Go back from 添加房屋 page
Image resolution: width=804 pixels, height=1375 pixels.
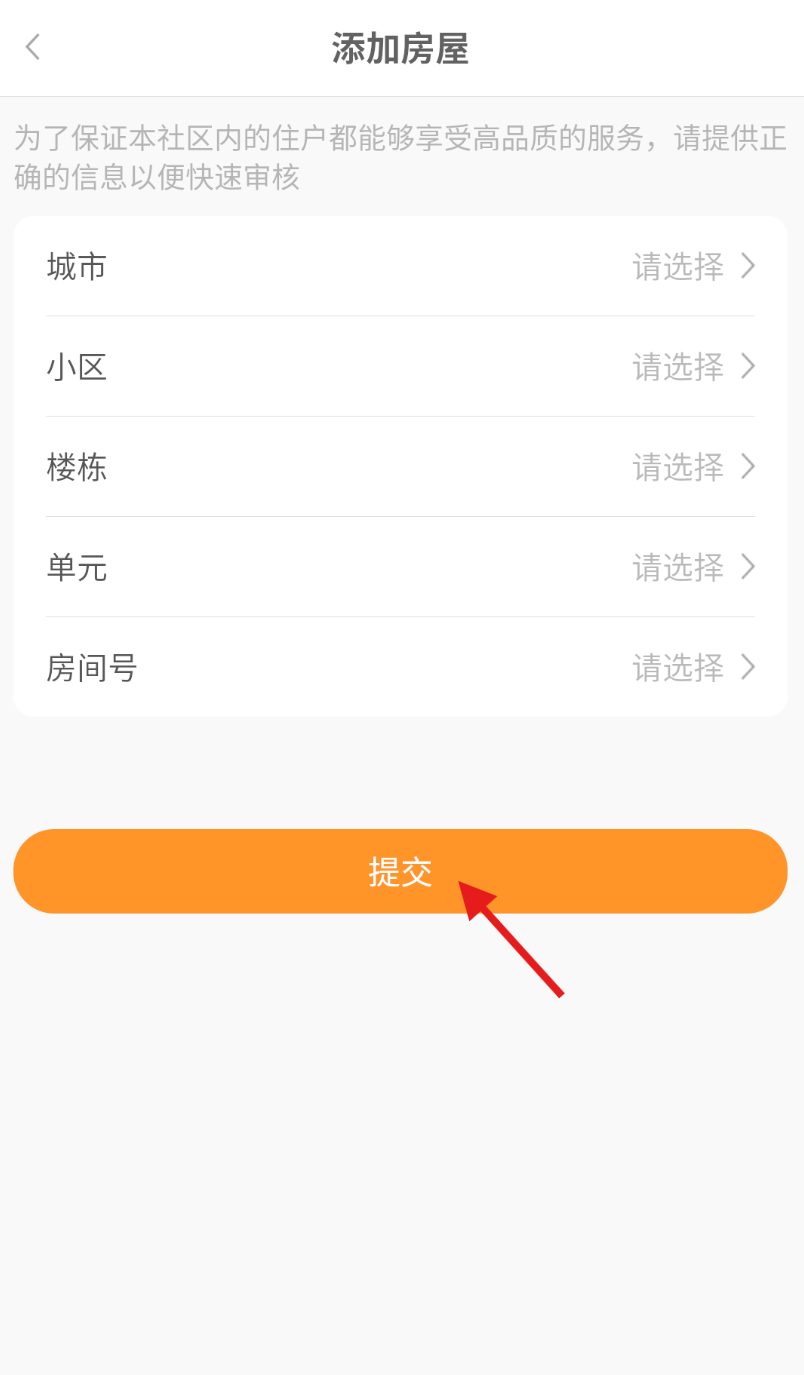(33, 47)
